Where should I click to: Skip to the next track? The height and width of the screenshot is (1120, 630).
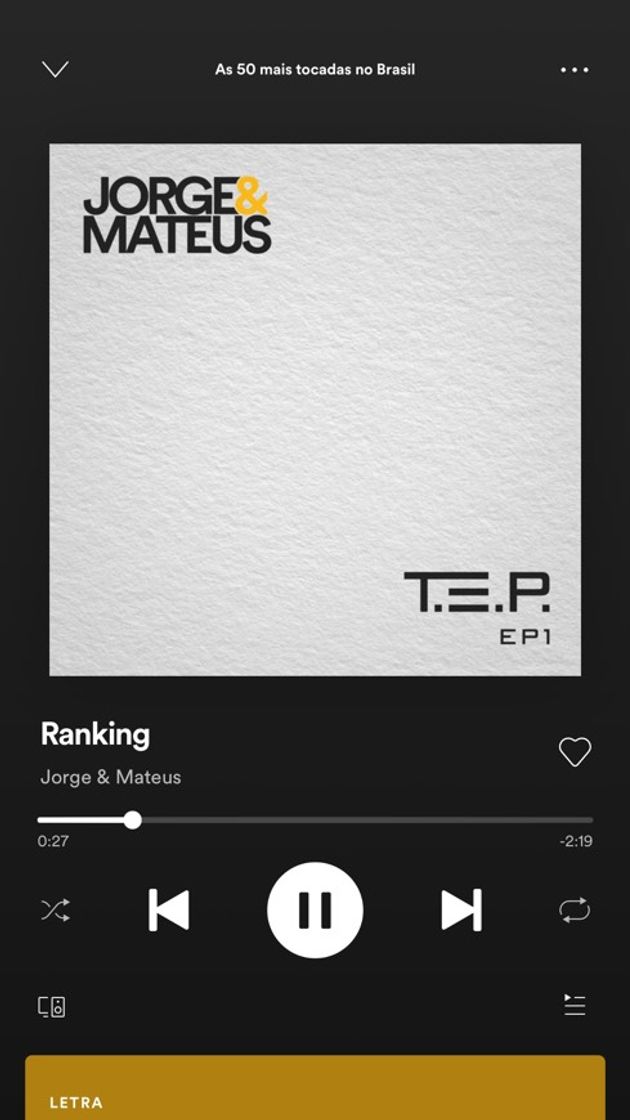pos(461,910)
